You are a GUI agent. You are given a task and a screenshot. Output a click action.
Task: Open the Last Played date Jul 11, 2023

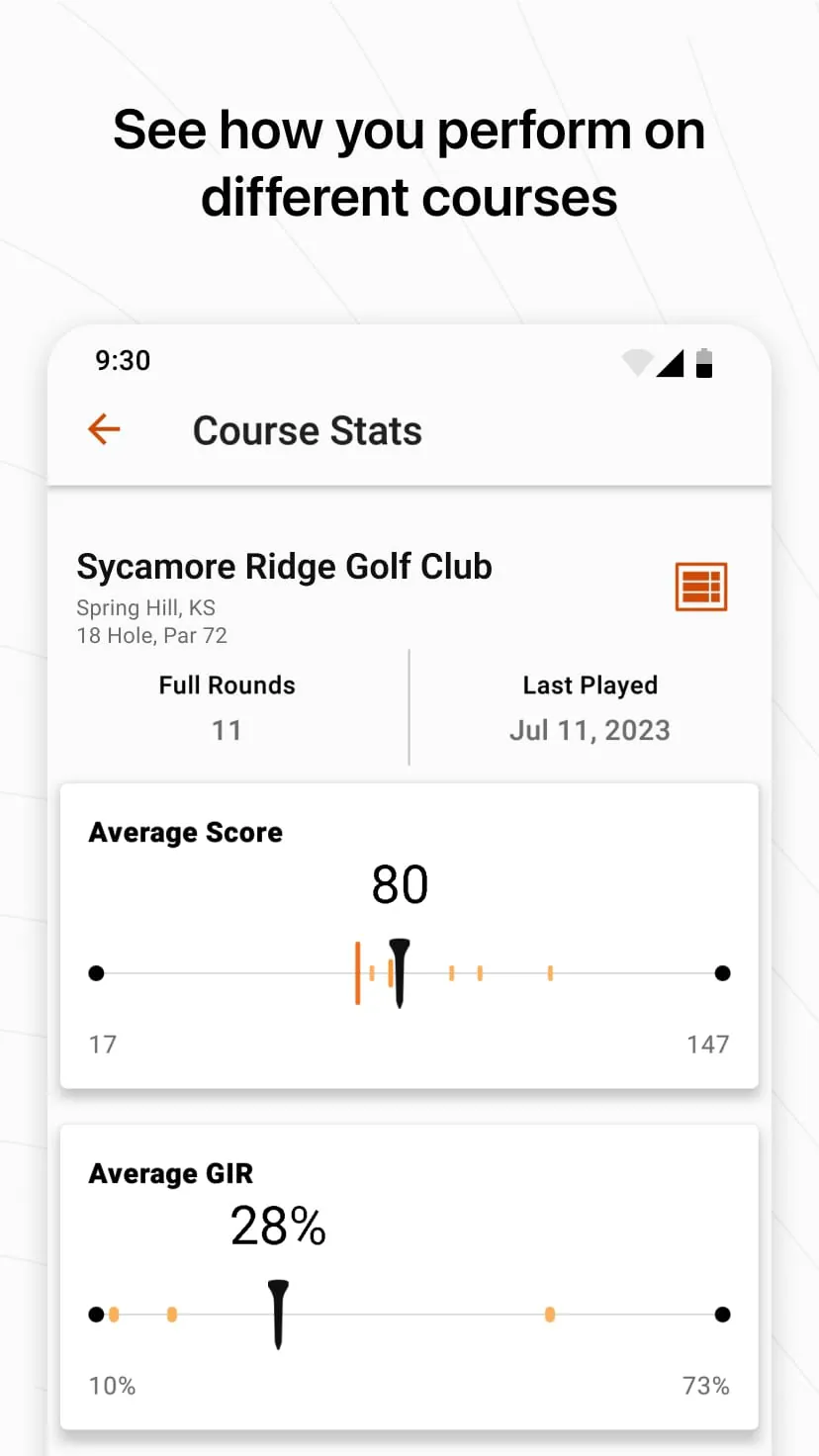[591, 729]
